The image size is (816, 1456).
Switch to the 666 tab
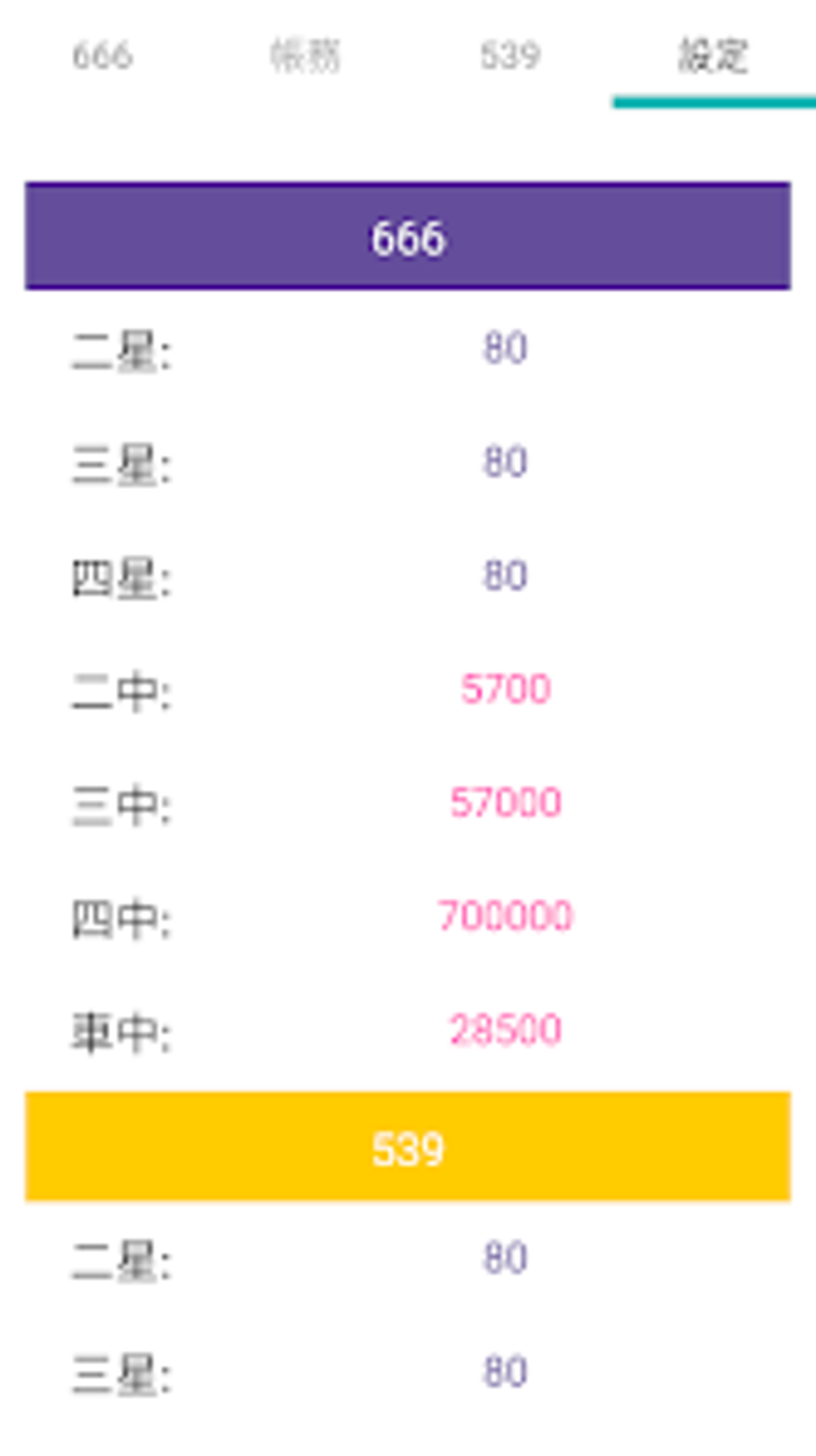[102, 56]
